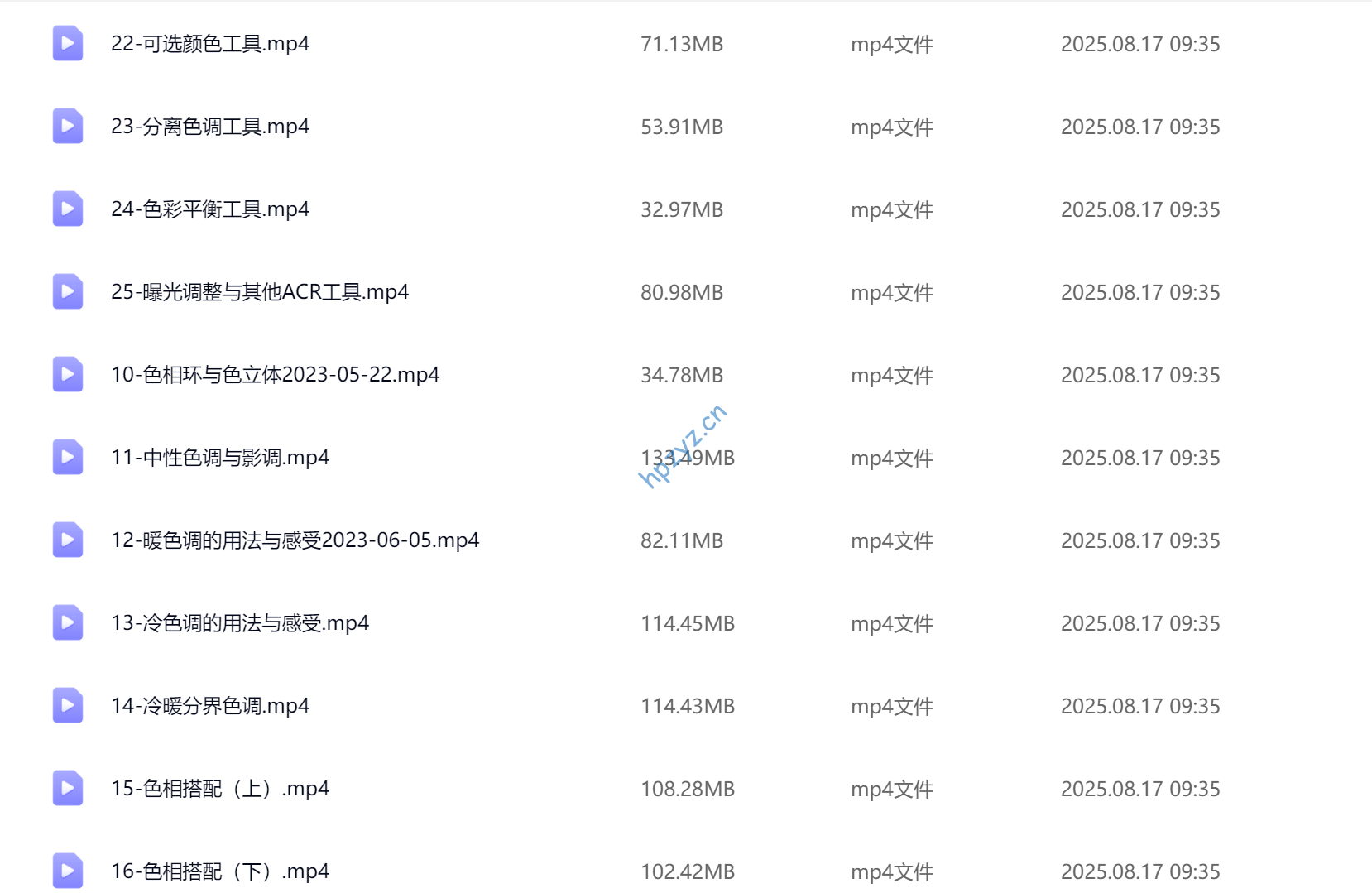
Task: Open 15-色相搭配（上）.mp4
Action: (x=220, y=789)
